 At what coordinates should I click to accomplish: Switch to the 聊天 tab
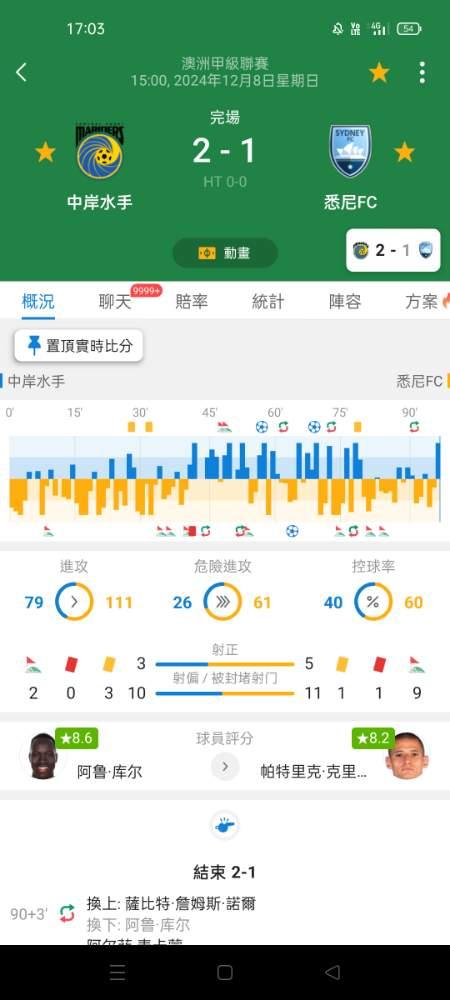click(115, 302)
